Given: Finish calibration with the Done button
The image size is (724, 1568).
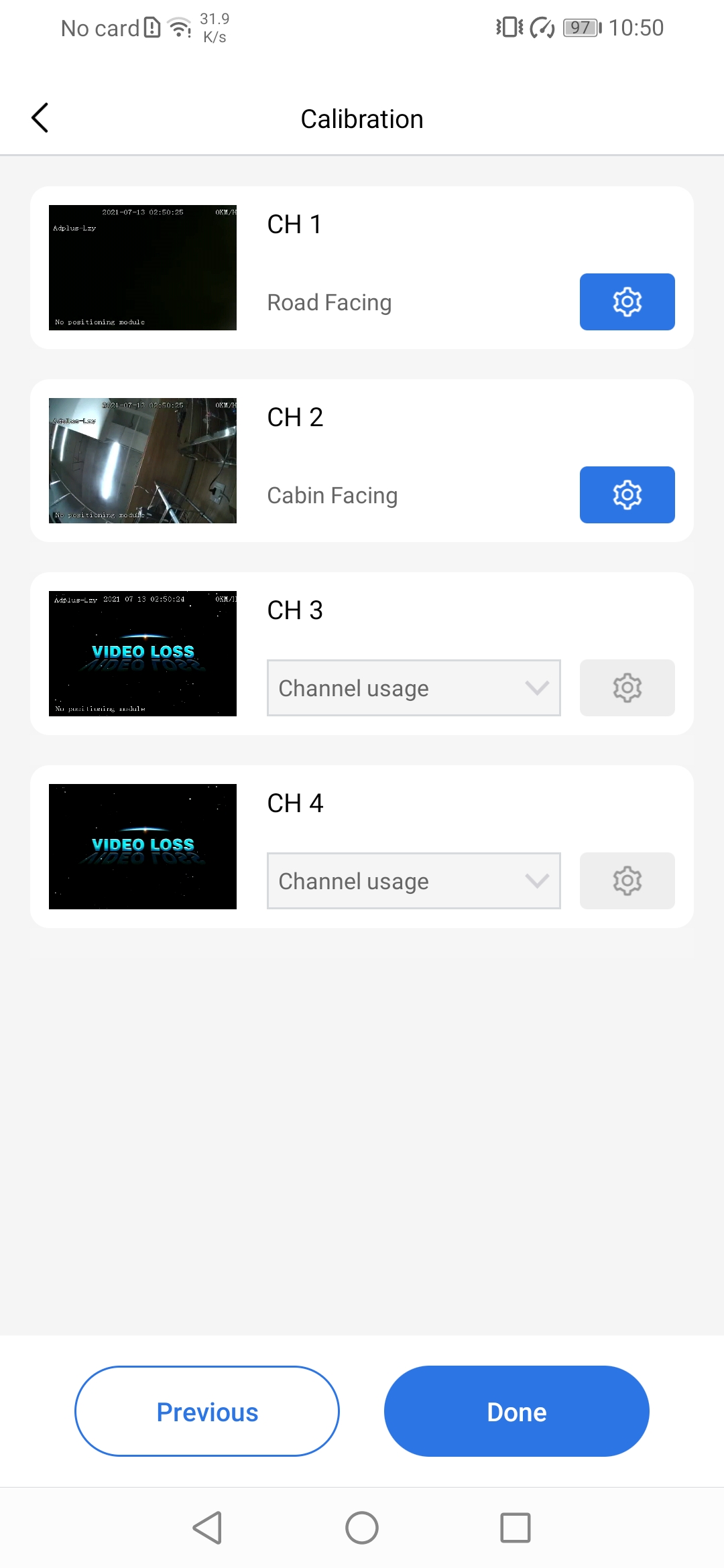Looking at the screenshot, I should pos(516,1411).
